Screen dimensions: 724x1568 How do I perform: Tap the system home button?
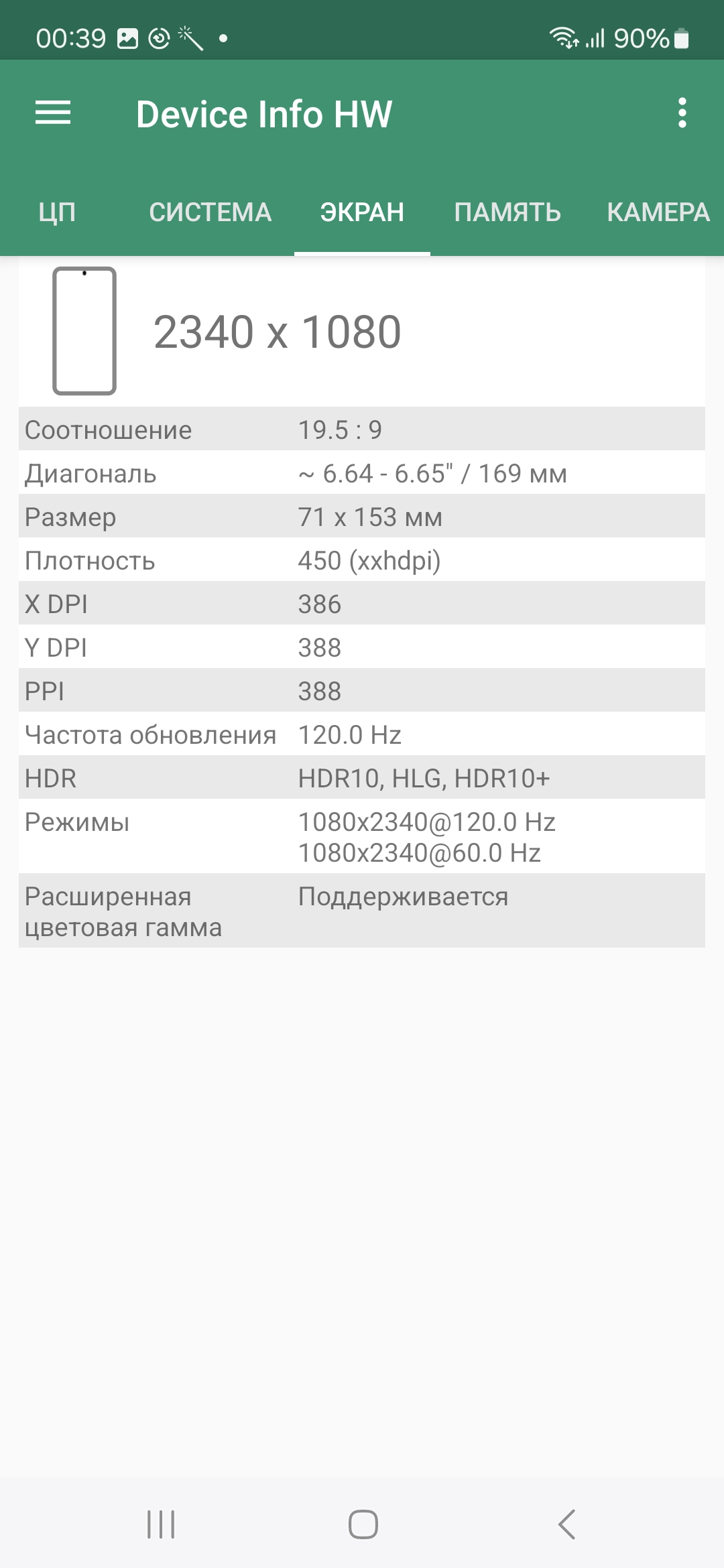pos(363,1524)
